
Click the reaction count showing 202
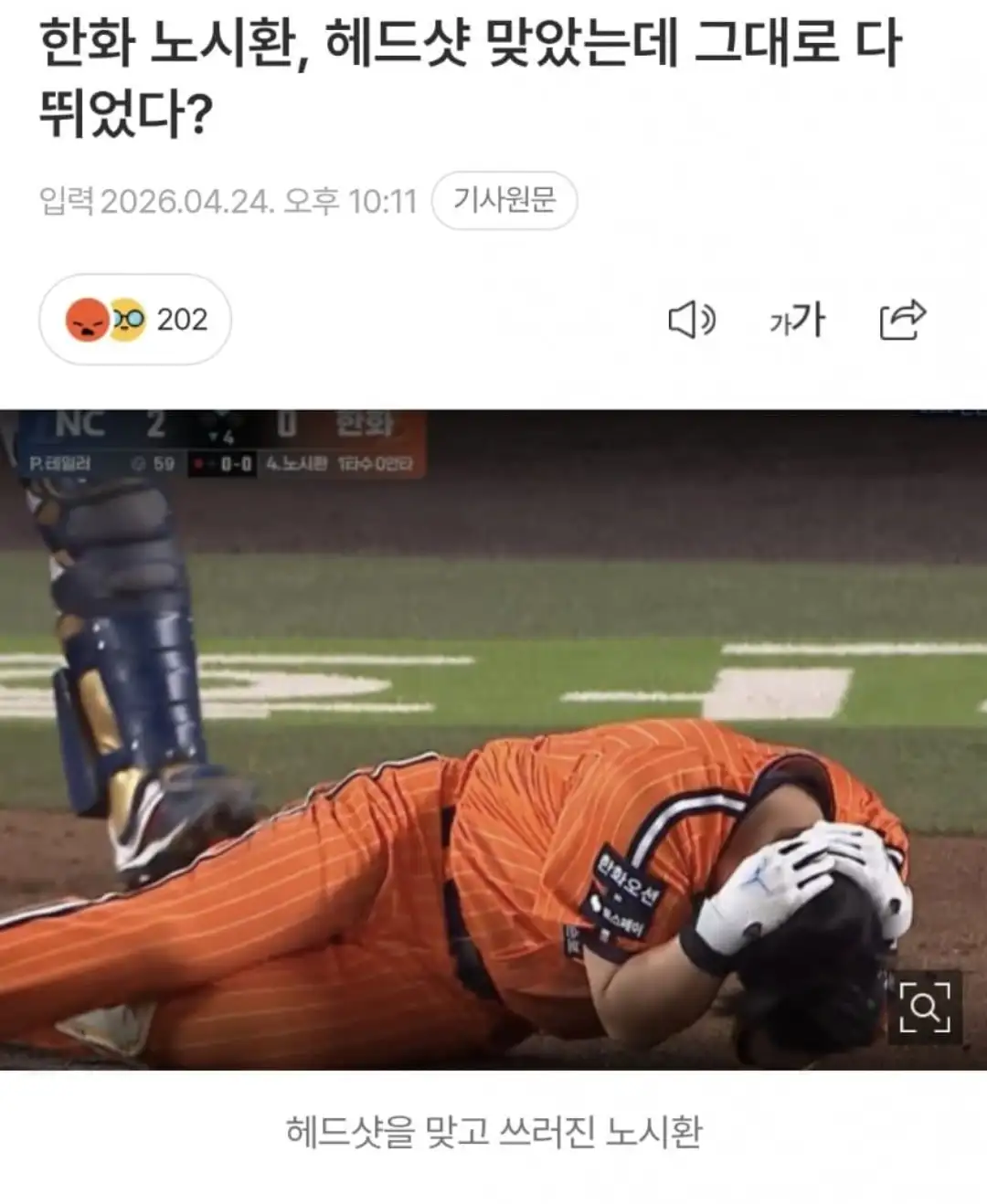[182, 319]
